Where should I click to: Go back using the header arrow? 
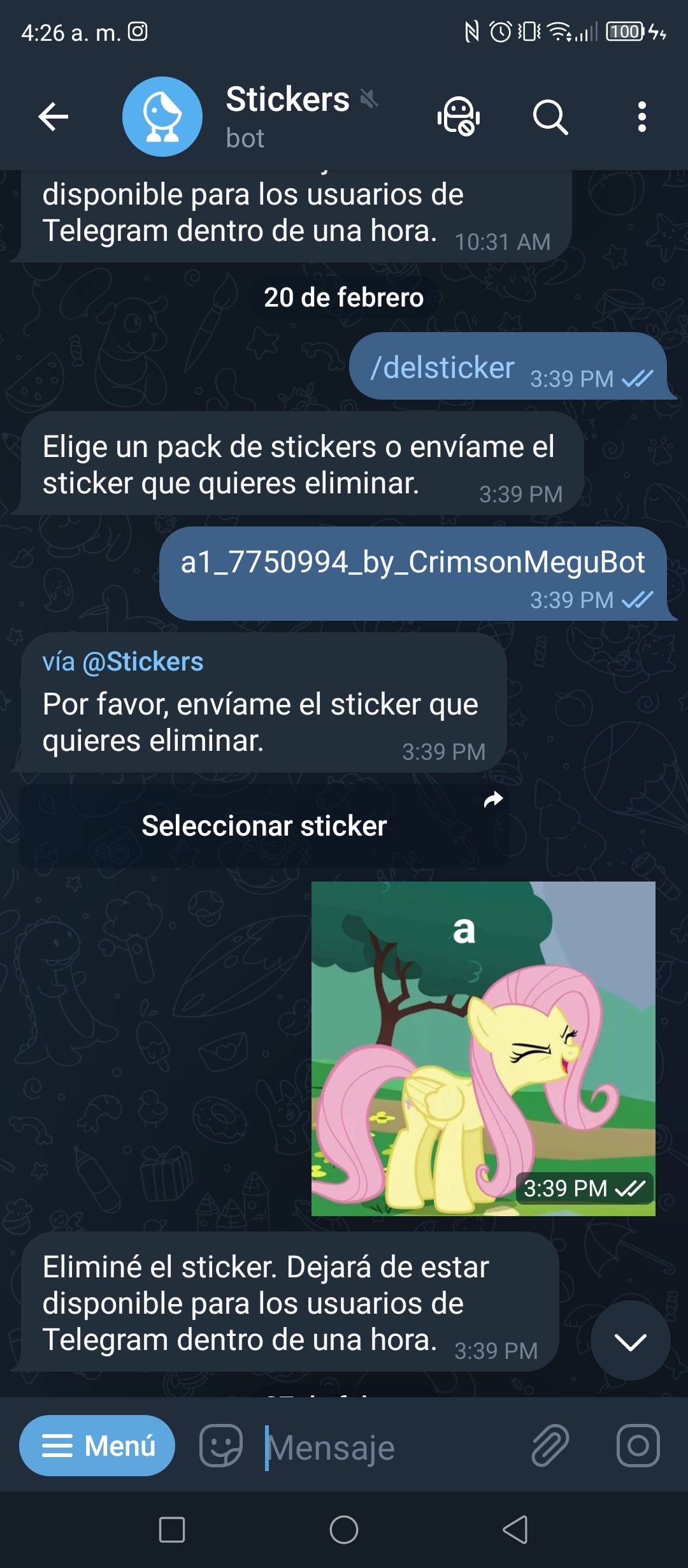(x=54, y=117)
